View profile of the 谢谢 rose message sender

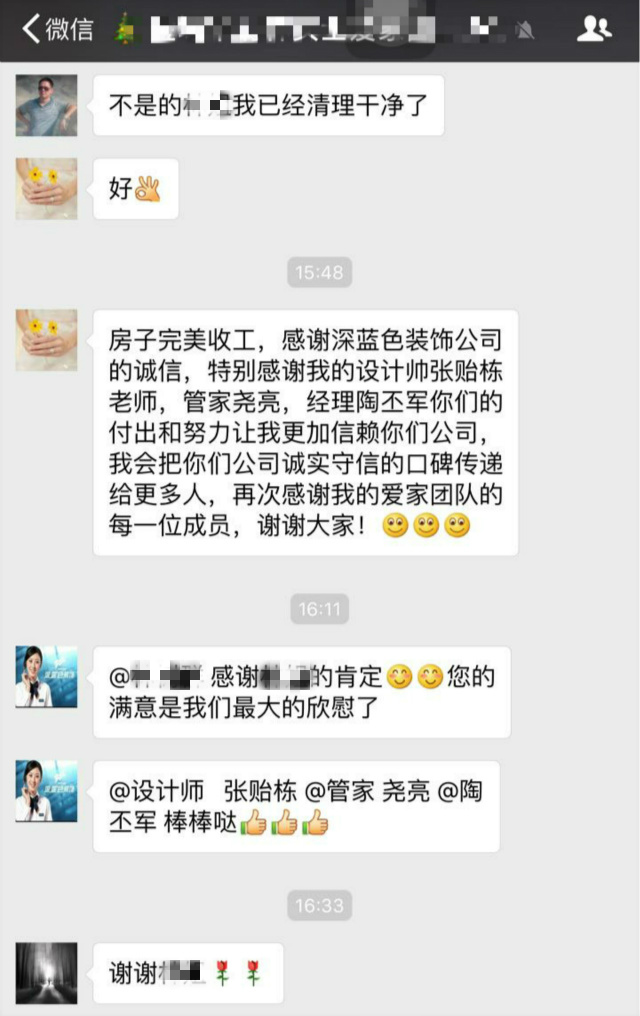pos(46,973)
